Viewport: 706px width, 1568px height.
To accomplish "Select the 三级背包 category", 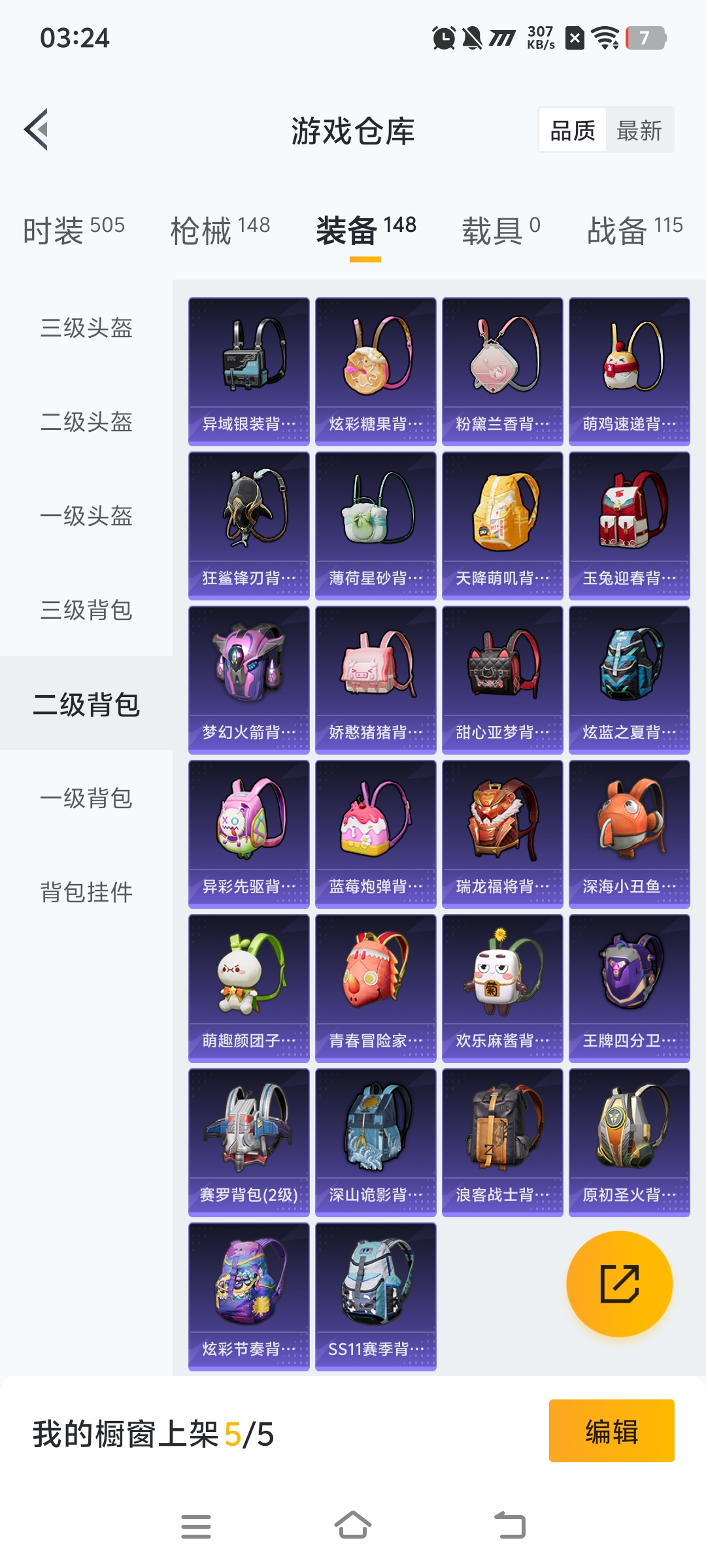I will (86, 610).
